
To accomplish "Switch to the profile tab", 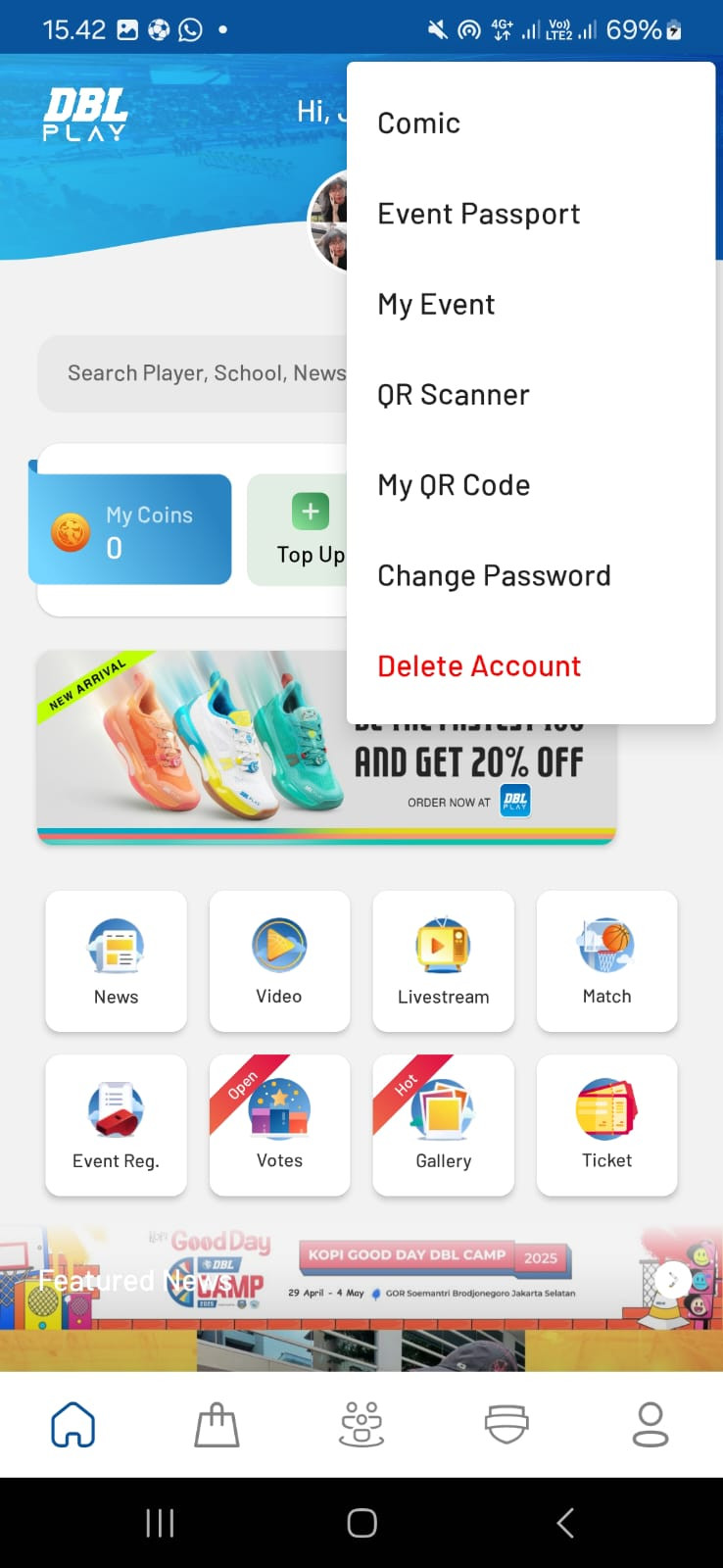I will pyautogui.click(x=650, y=1425).
